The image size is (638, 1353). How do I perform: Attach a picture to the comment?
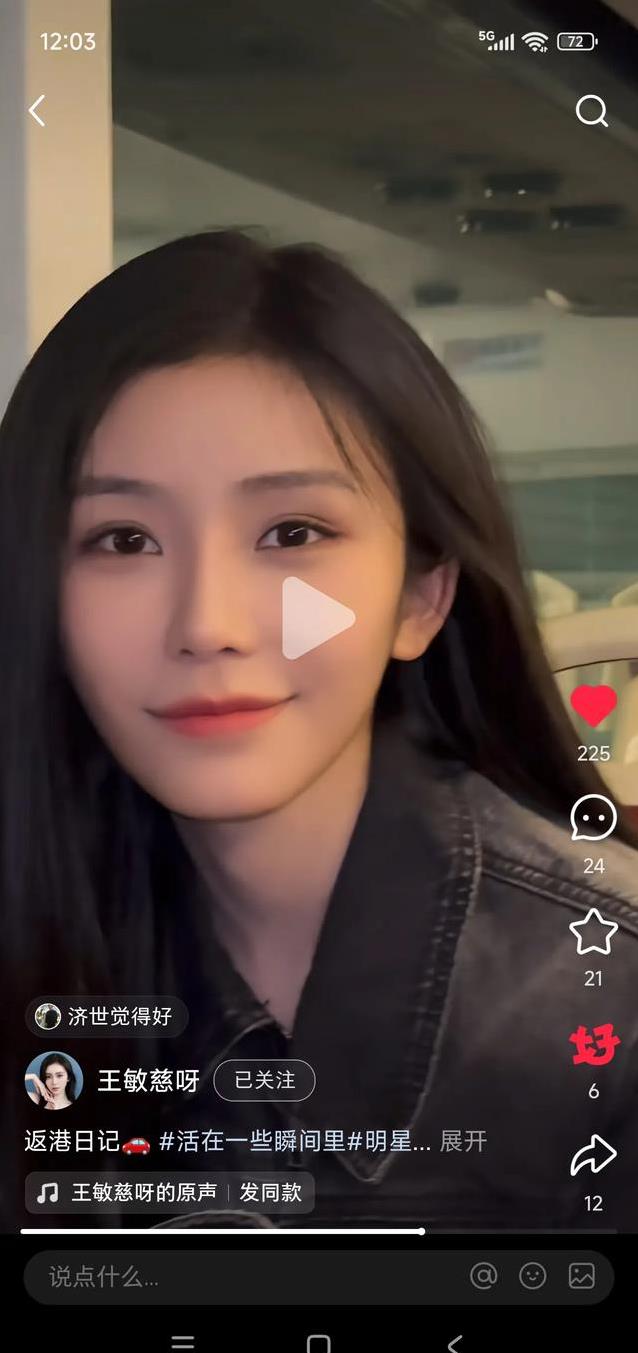coord(582,1276)
